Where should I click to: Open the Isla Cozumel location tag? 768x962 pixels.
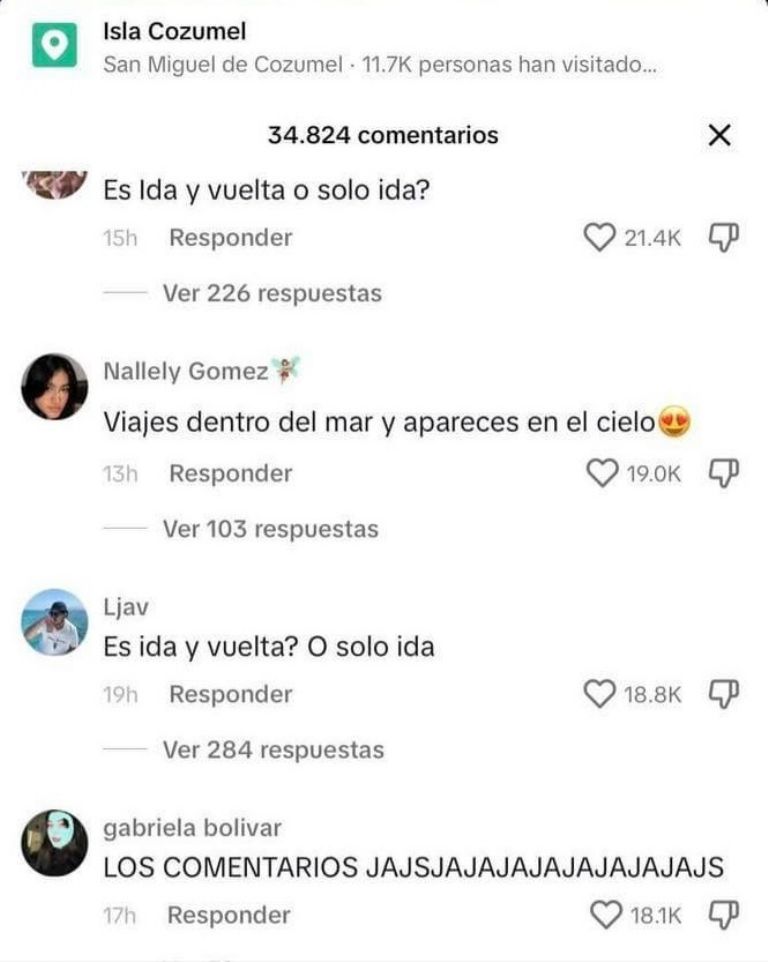pyautogui.click(x=175, y=33)
